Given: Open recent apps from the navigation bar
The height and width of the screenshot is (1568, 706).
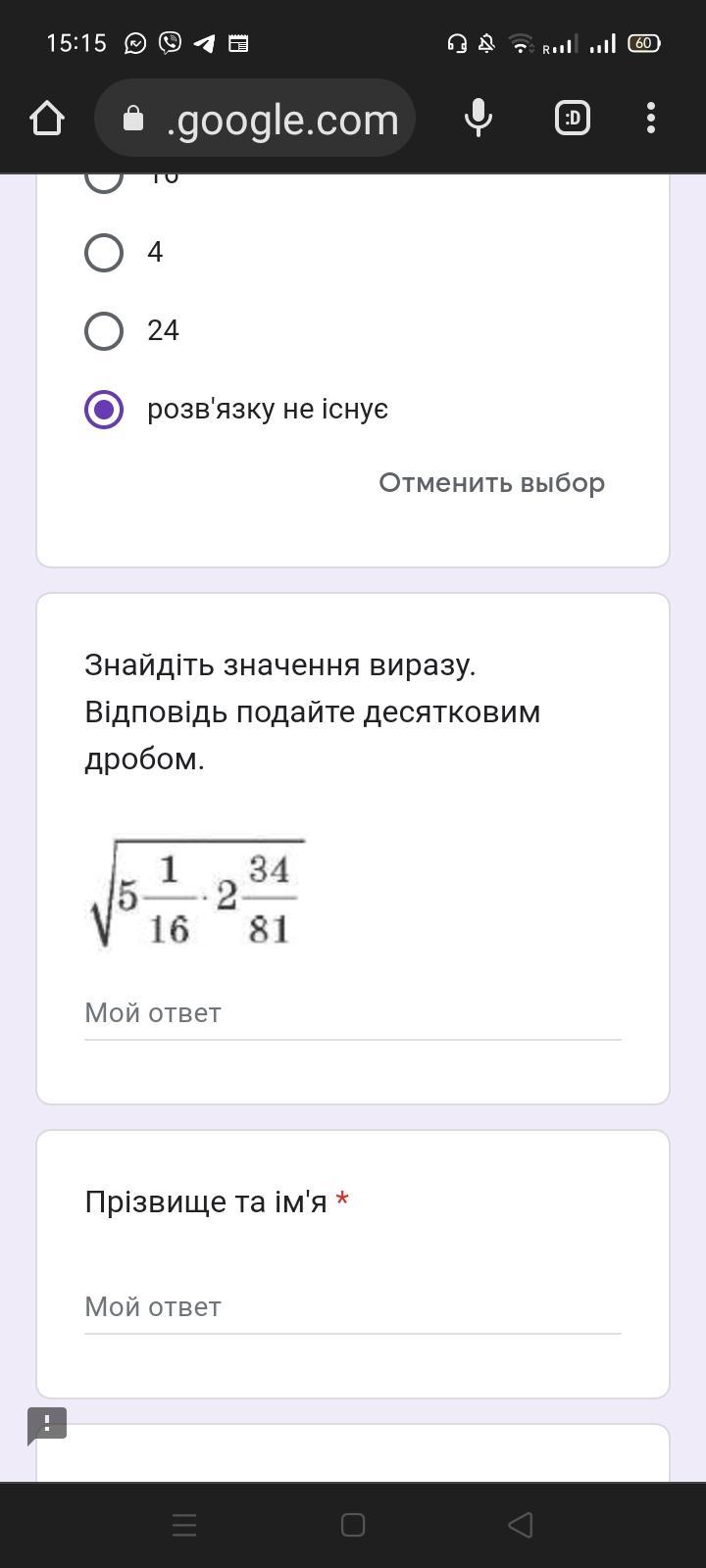Looking at the screenshot, I should [184, 1525].
